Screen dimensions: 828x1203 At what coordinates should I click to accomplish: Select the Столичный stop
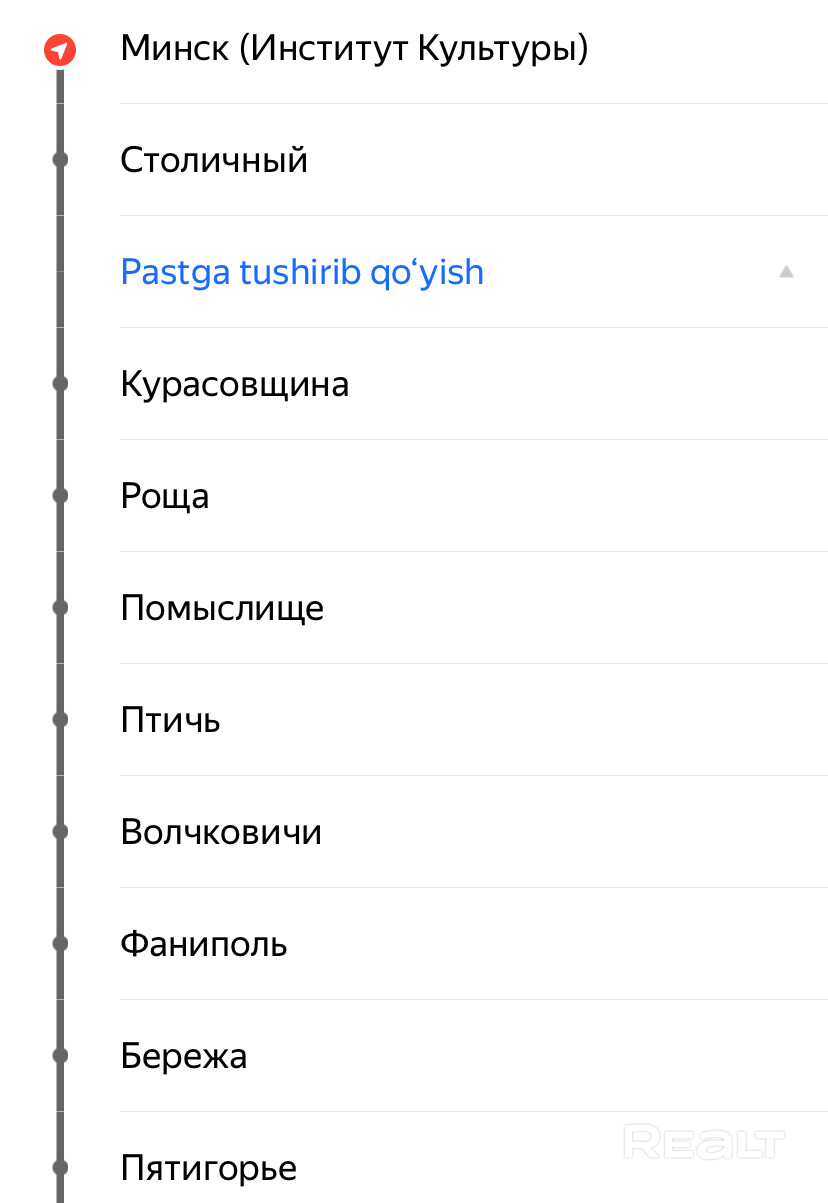[x=214, y=160]
